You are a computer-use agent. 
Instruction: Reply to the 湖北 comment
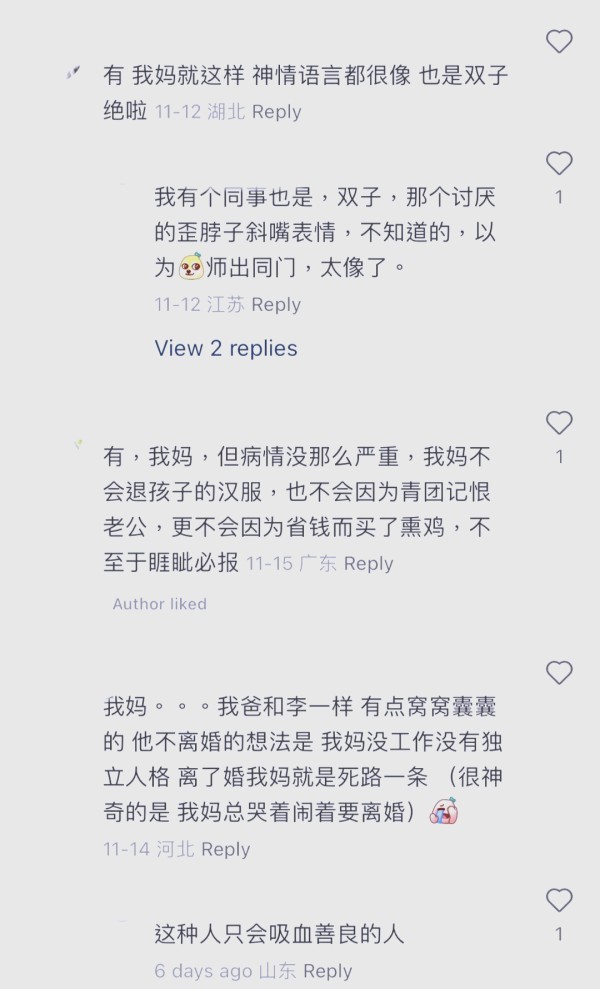(x=276, y=112)
